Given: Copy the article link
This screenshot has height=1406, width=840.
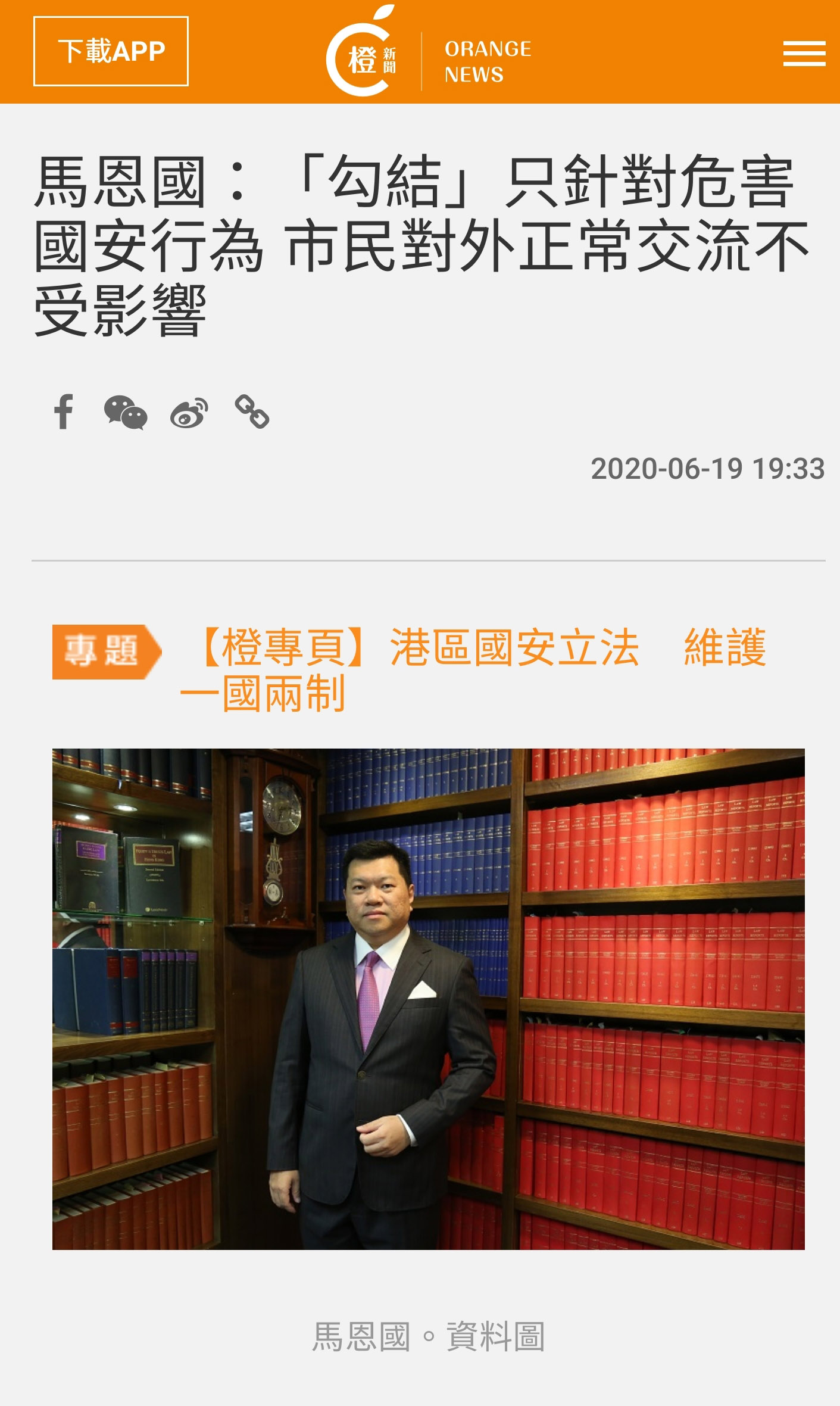Looking at the screenshot, I should coord(252,411).
